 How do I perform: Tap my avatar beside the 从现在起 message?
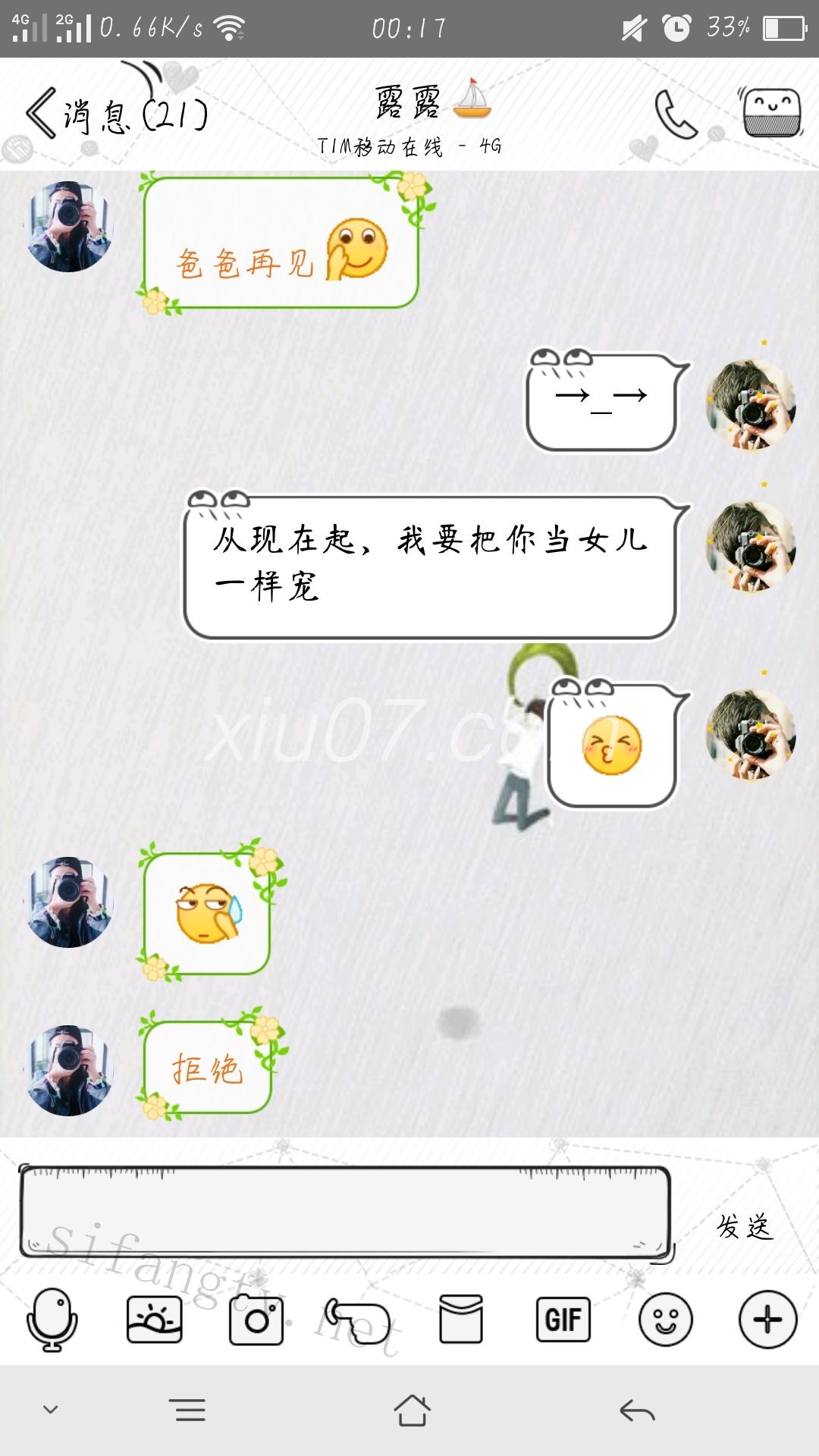[750, 546]
